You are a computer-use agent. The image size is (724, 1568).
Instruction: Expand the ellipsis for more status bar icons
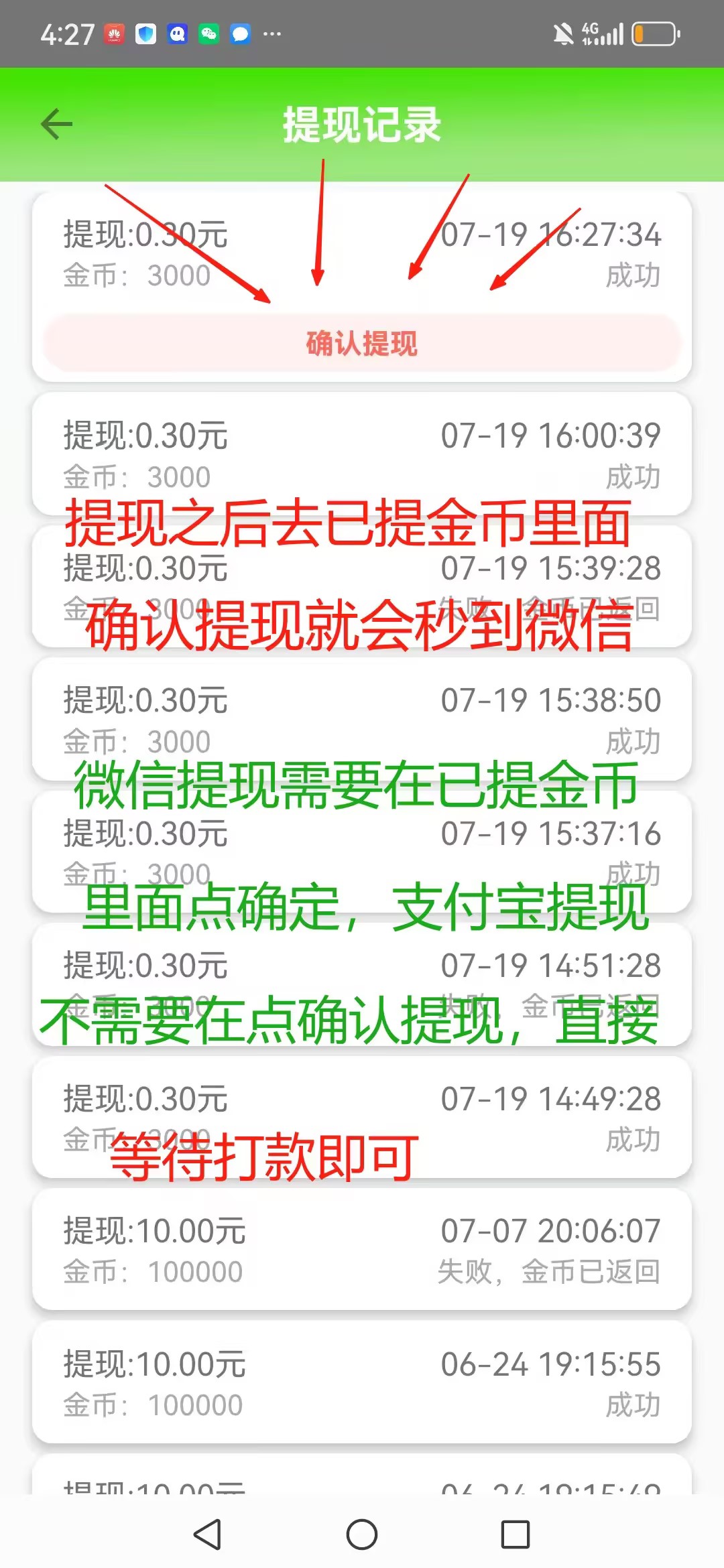273,33
